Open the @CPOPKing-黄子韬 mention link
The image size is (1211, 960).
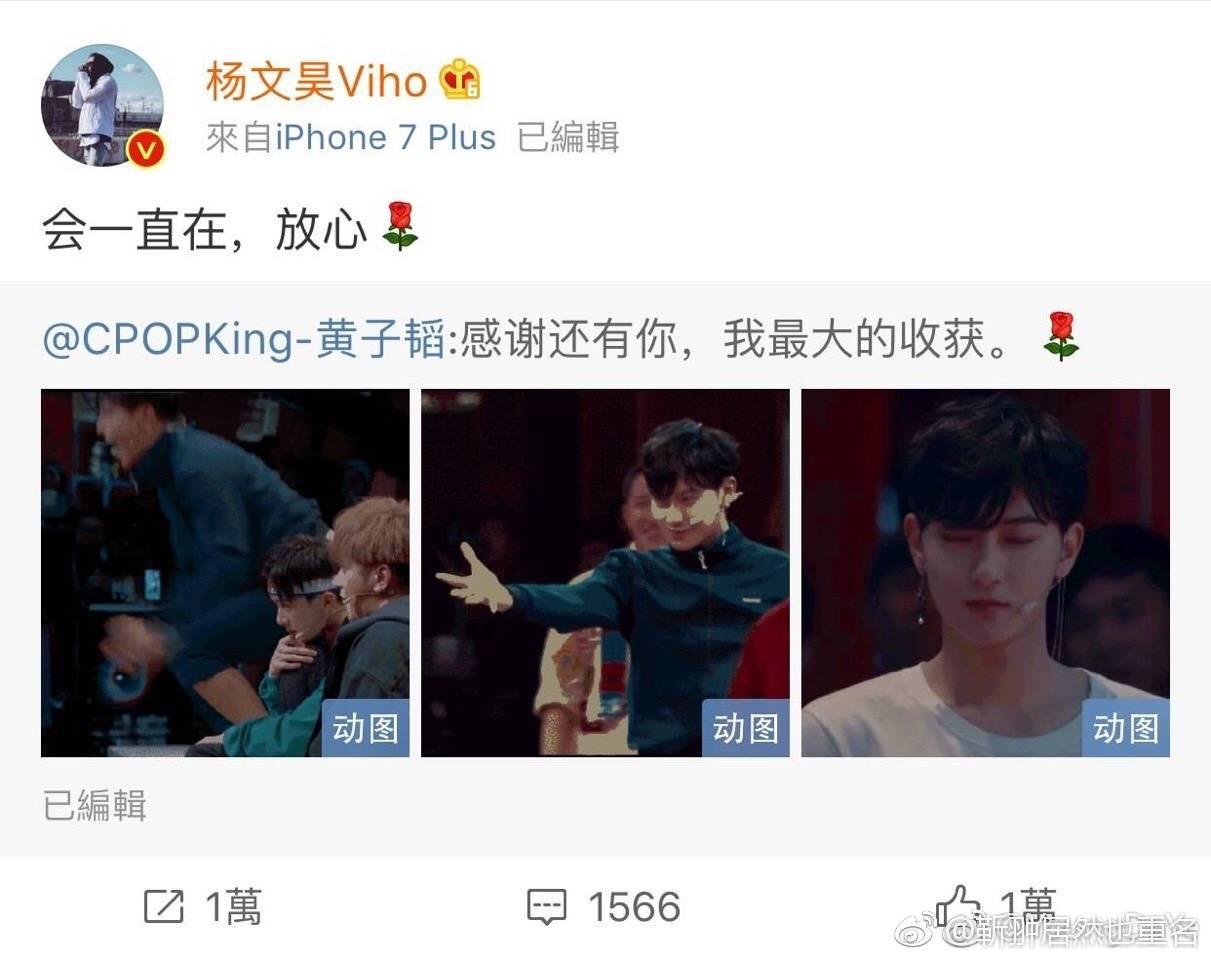(x=243, y=338)
